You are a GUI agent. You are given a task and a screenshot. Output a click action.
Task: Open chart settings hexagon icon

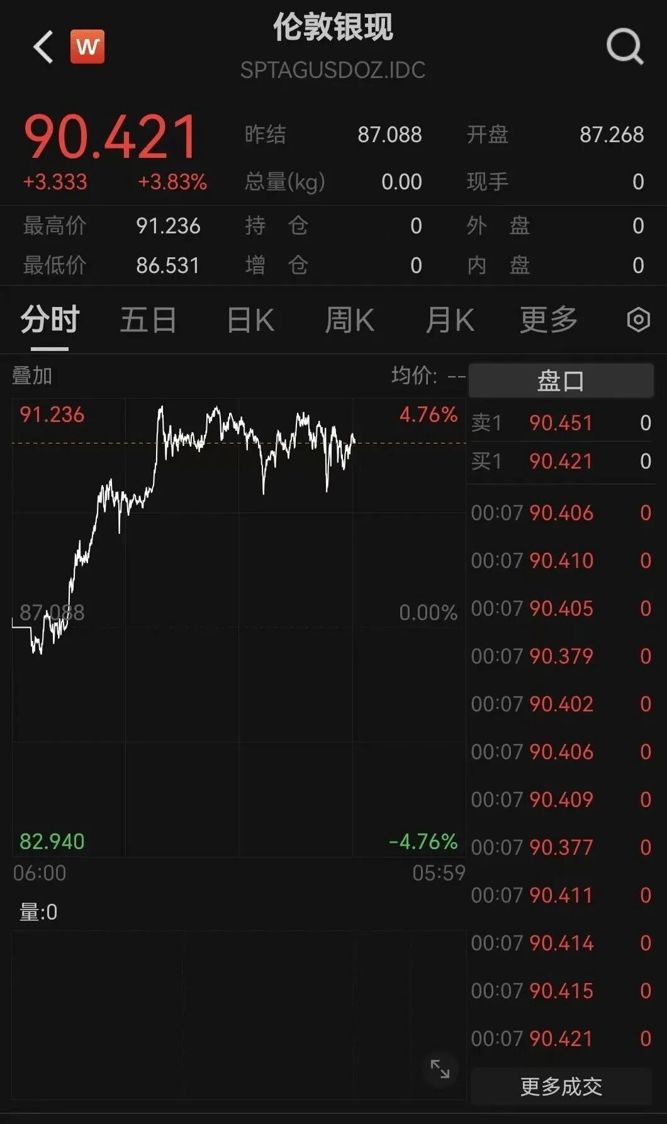click(x=638, y=320)
